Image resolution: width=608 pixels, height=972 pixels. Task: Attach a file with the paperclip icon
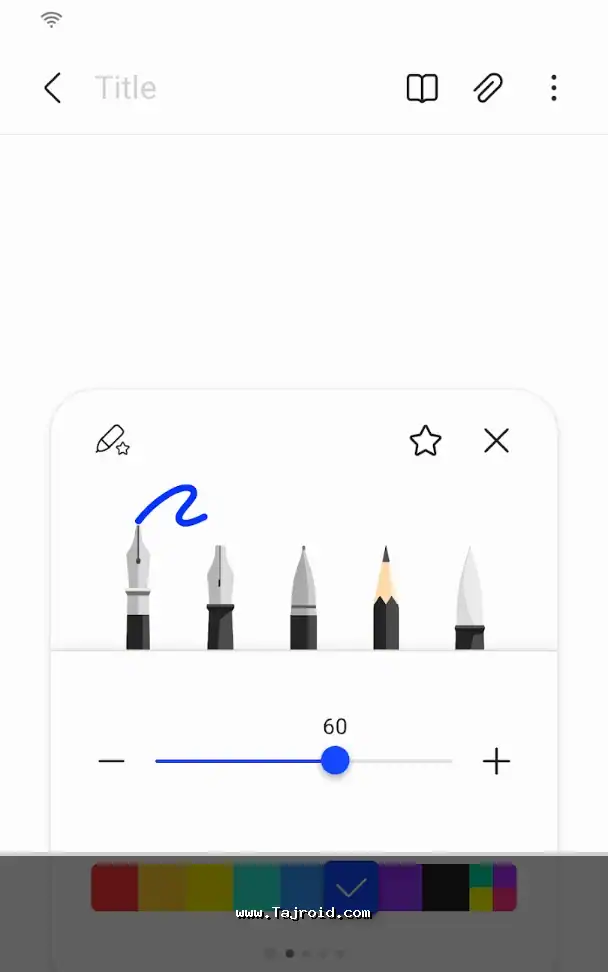pyautogui.click(x=487, y=88)
